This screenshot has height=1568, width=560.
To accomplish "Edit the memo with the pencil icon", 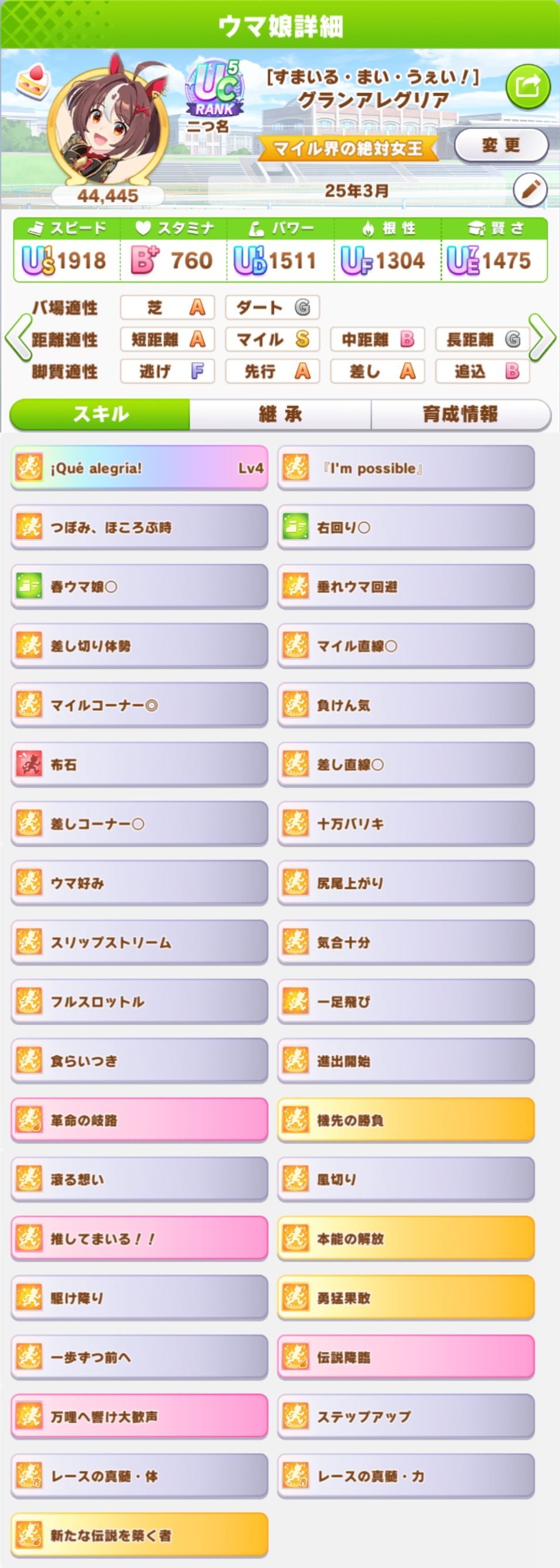I will [x=530, y=191].
